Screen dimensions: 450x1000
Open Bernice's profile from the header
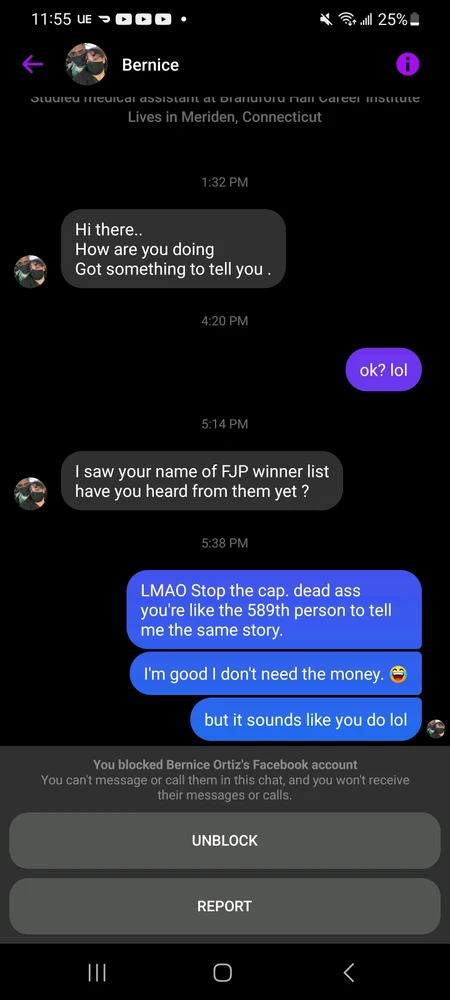pyautogui.click(x=150, y=64)
